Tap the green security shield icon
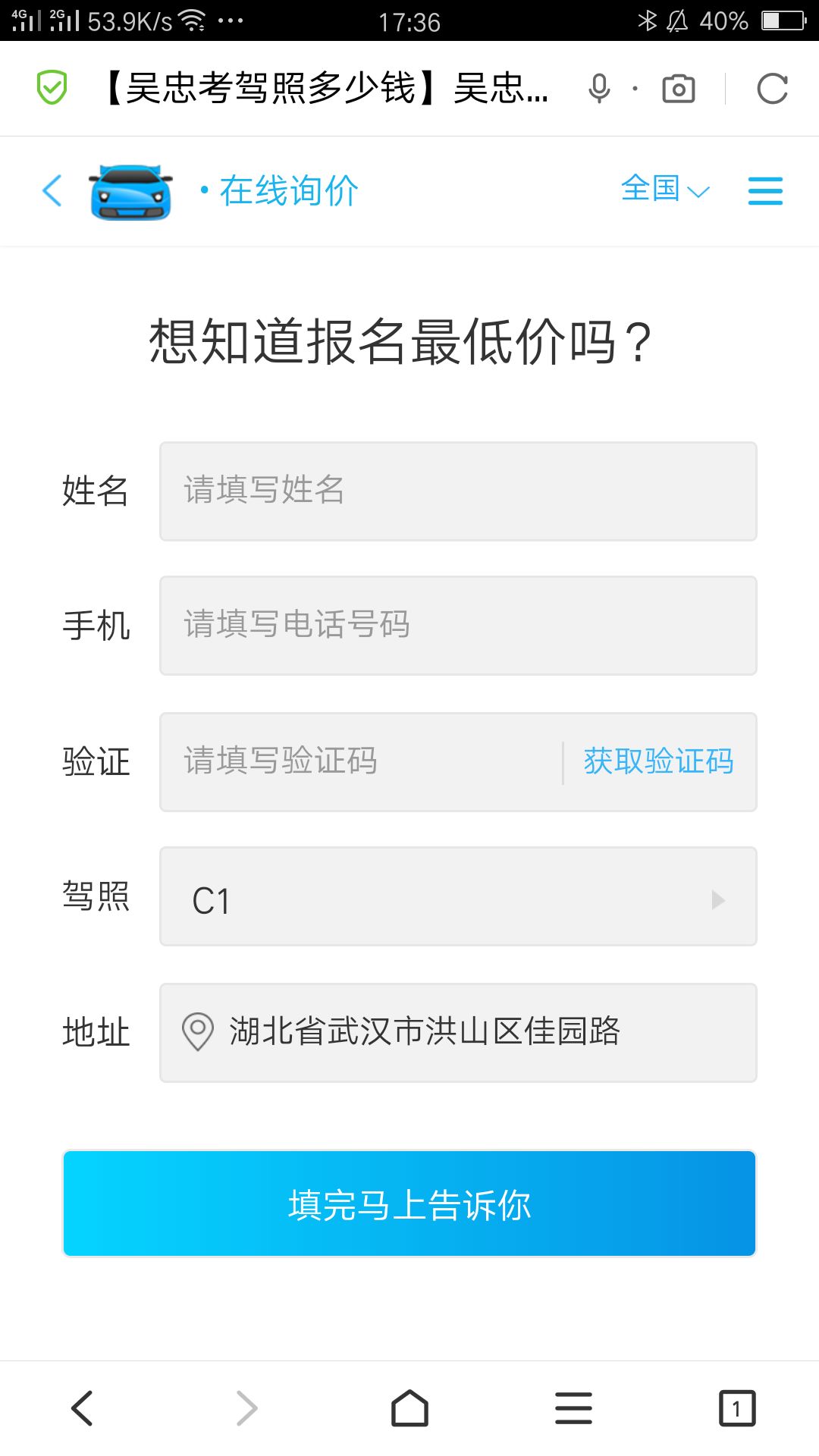 click(x=52, y=88)
